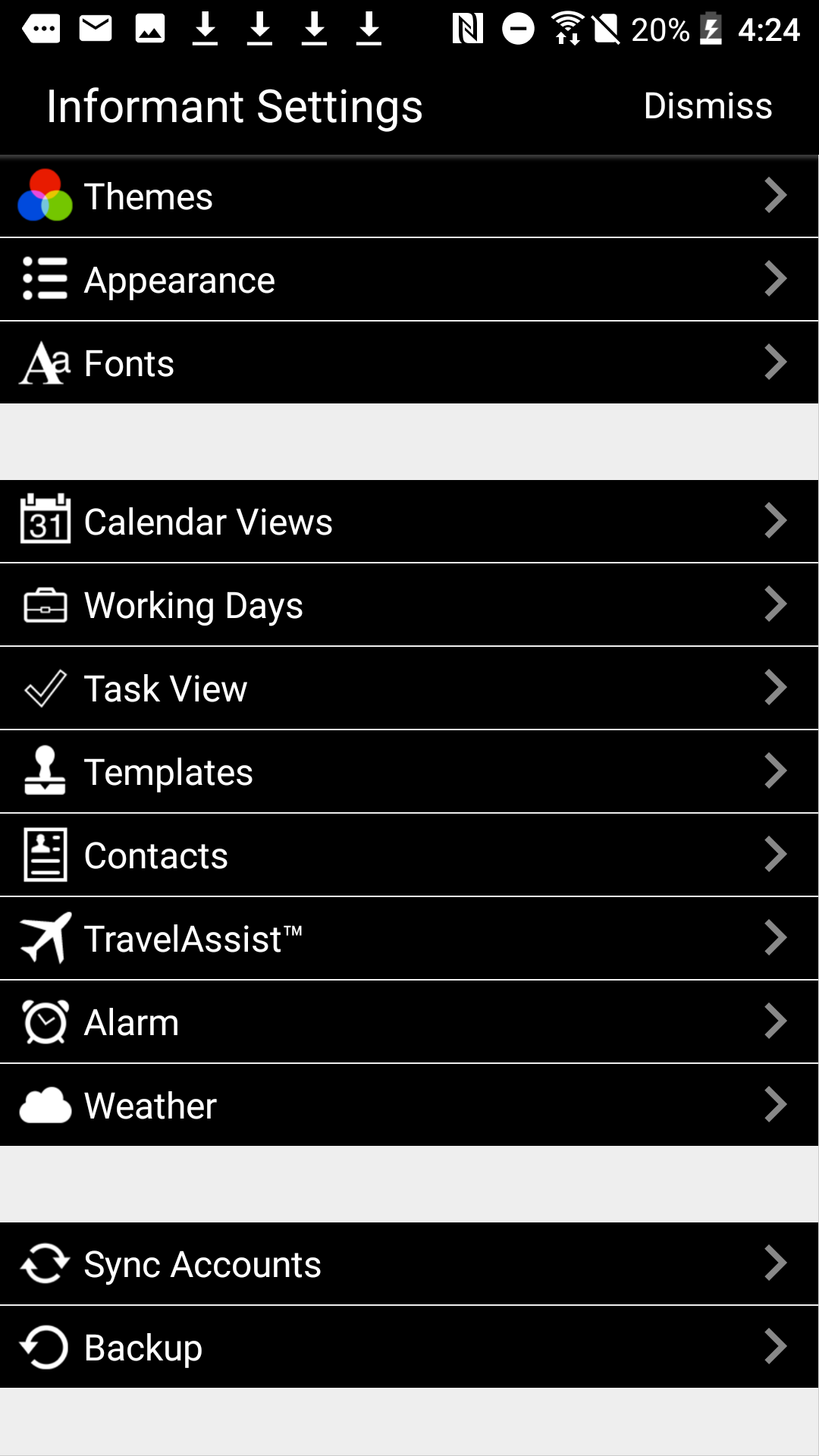
Task: Open Backup options
Action: click(409, 1348)
